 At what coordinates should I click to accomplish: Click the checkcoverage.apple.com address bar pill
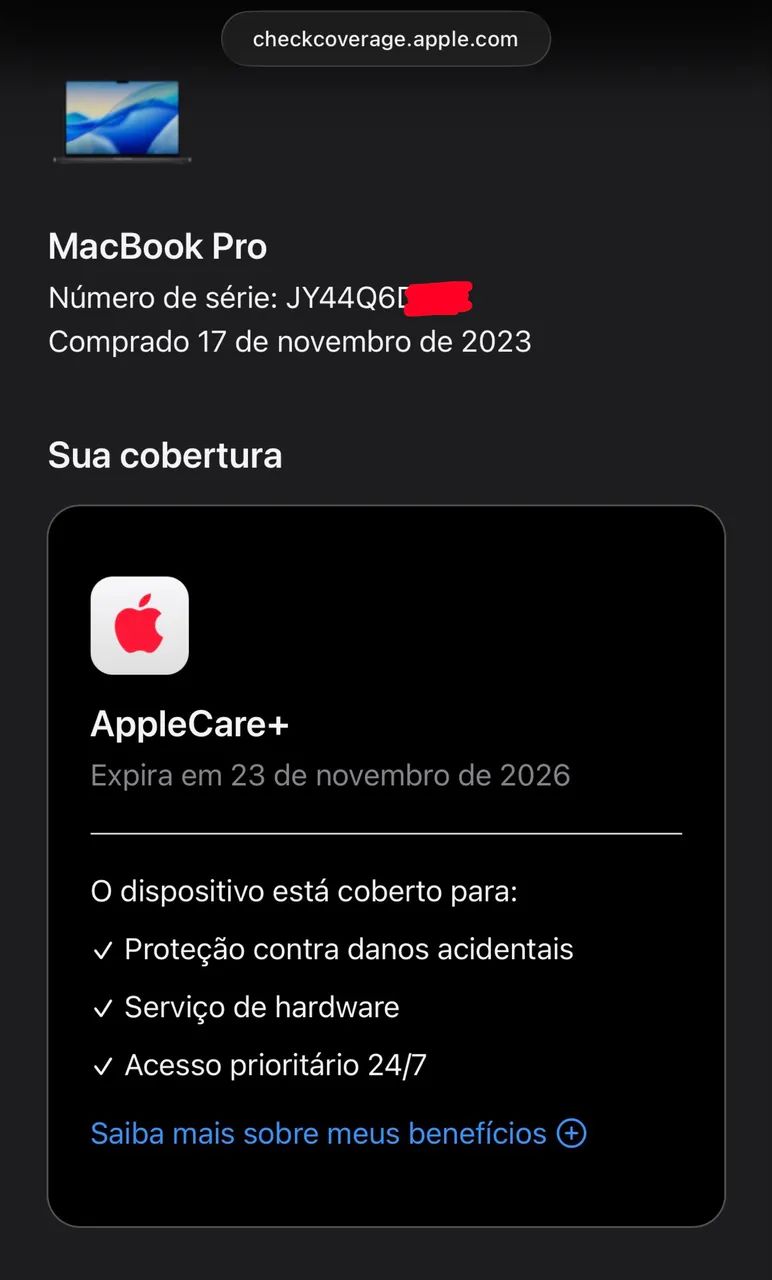(x=386, y=38)
